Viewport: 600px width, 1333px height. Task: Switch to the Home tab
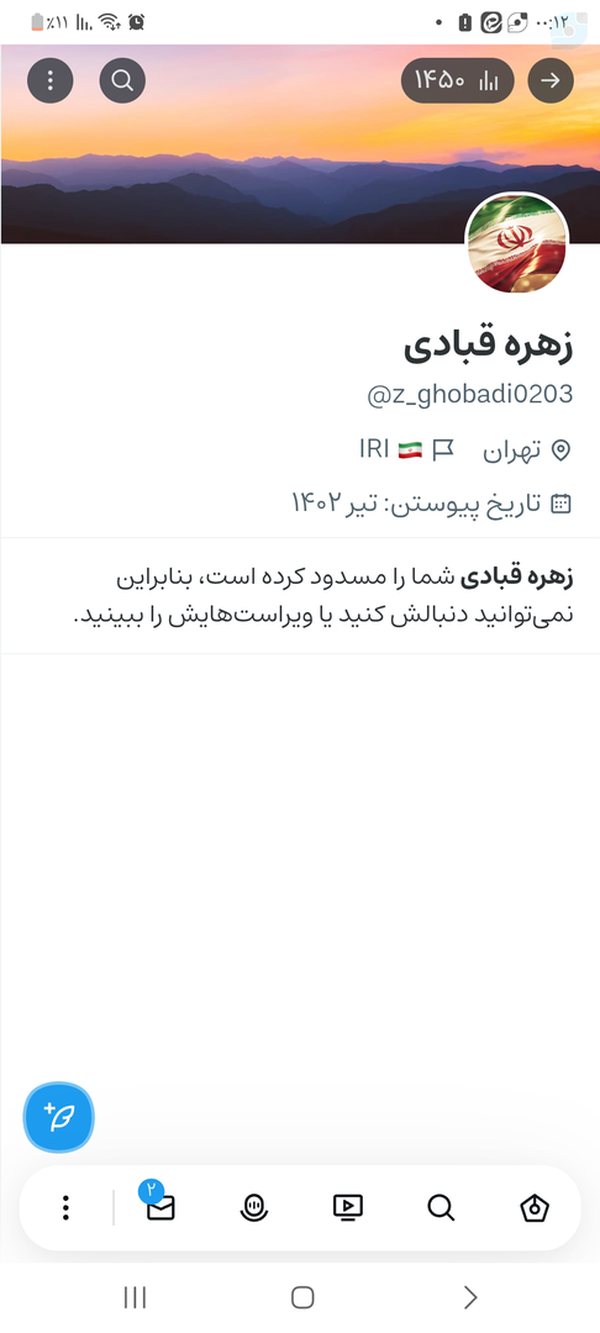coord(535,1208)
